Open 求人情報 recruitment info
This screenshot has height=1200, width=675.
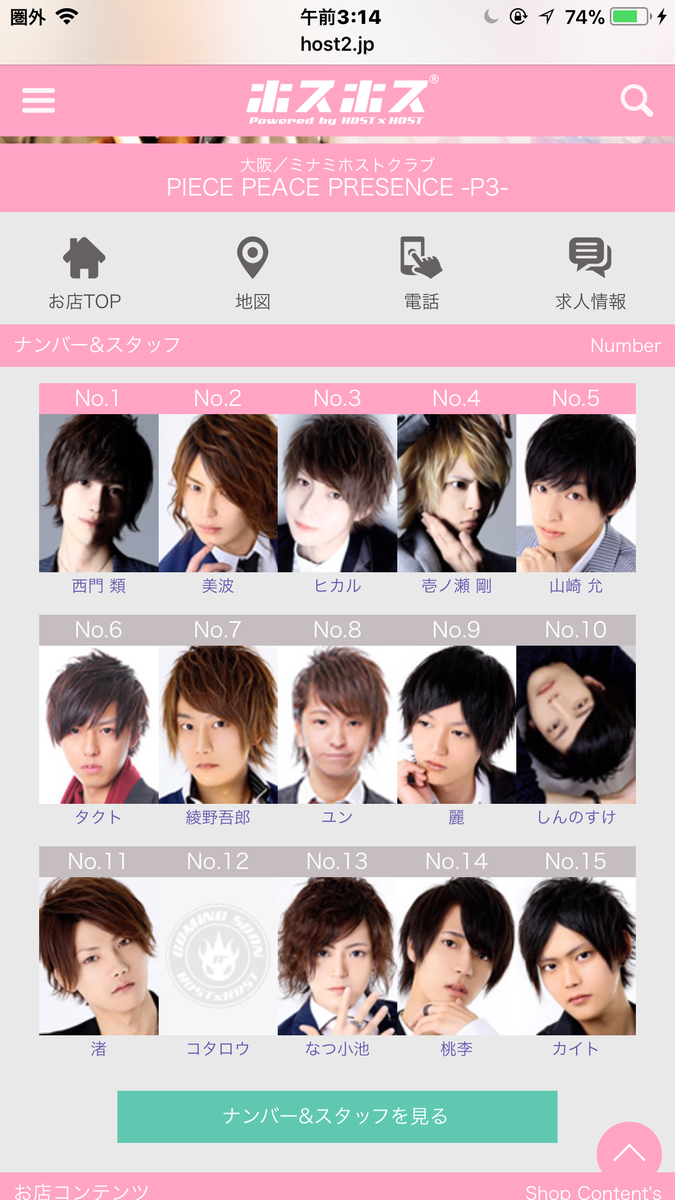coord(590,272)
